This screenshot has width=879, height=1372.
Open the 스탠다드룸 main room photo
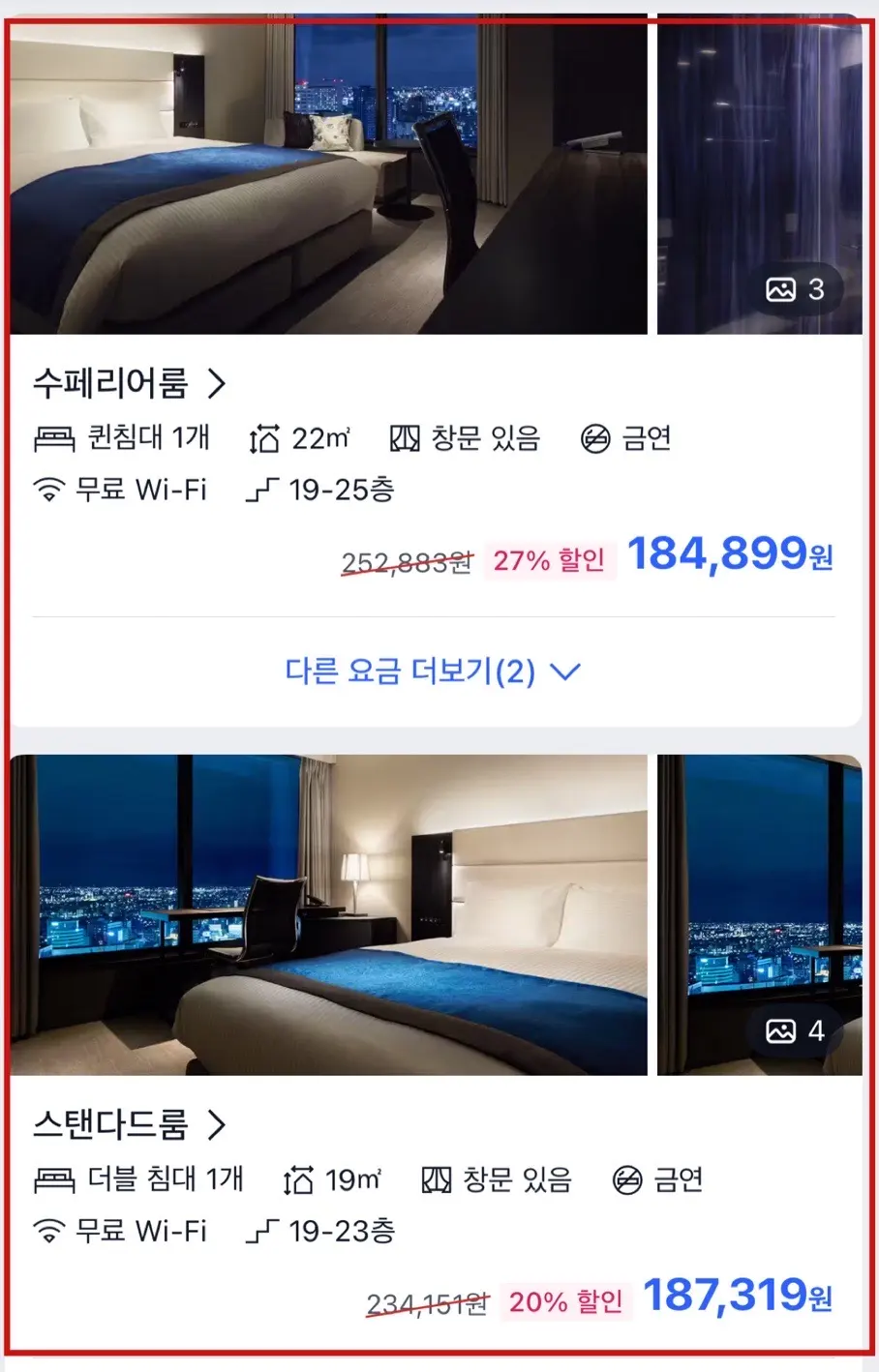coord(328,914)
